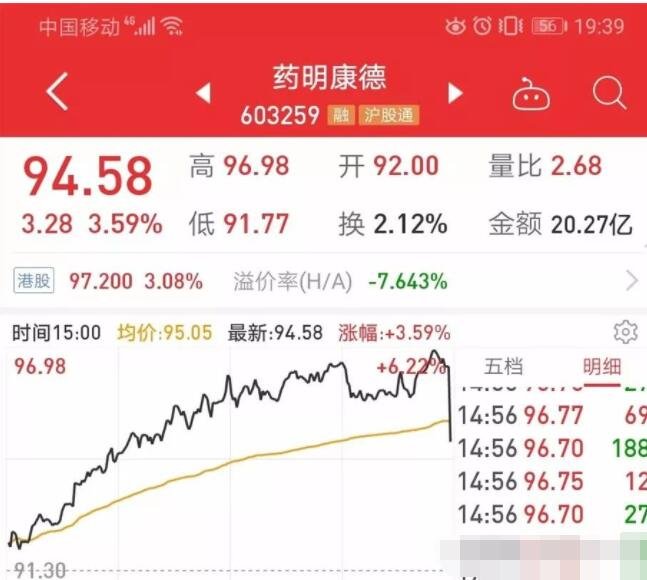
Task: Switch to the 明细 tab
Action: (603, 367)
